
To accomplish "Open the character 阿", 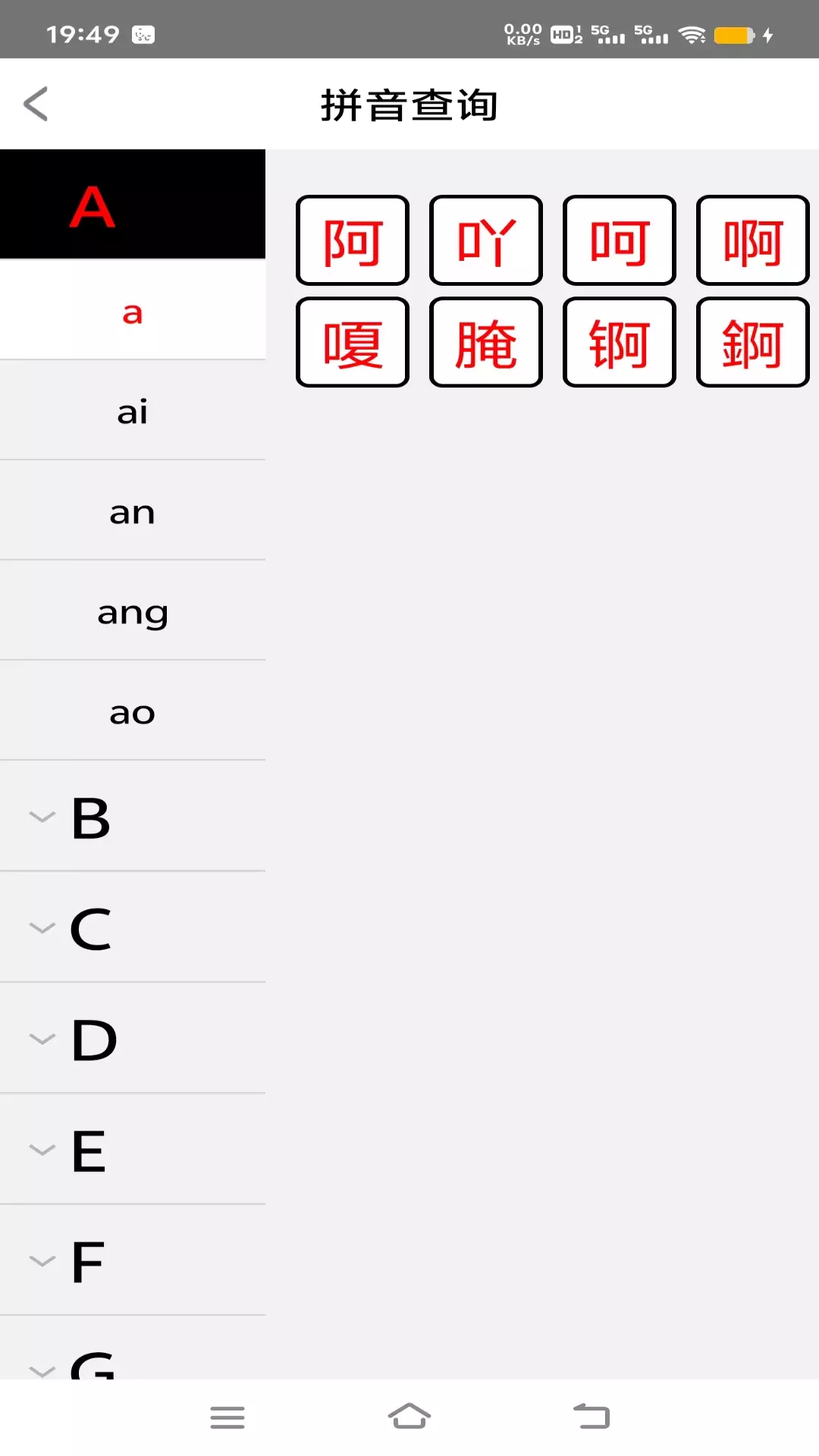I will pyautogui.click(x=353, y=240).
